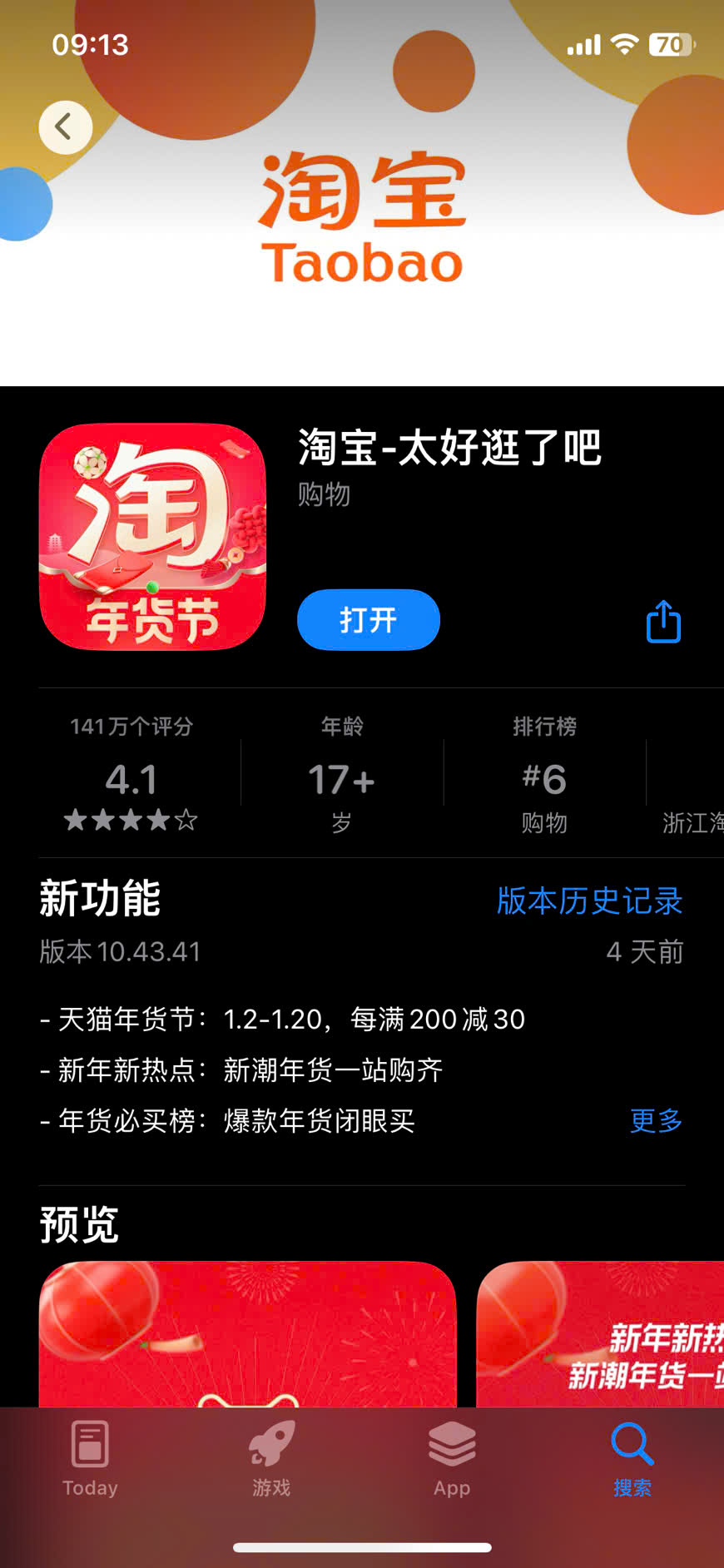Switch to the Today tab

(90, 1458)
